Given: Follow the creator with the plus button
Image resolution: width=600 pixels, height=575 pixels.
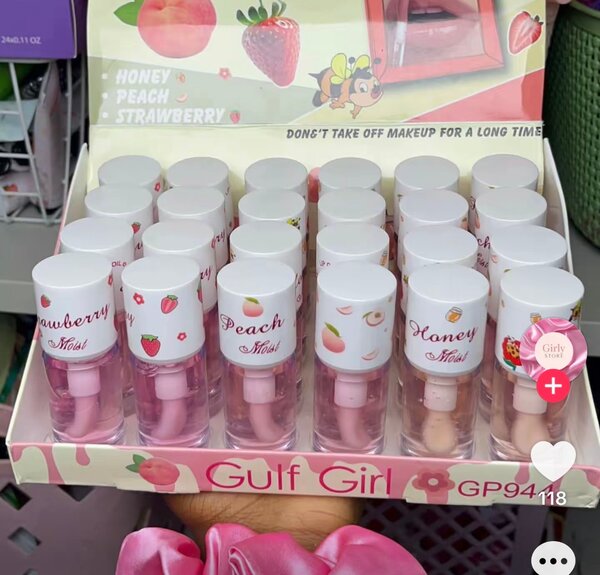Looking at the screenshot, I should (x=553, y=385).
